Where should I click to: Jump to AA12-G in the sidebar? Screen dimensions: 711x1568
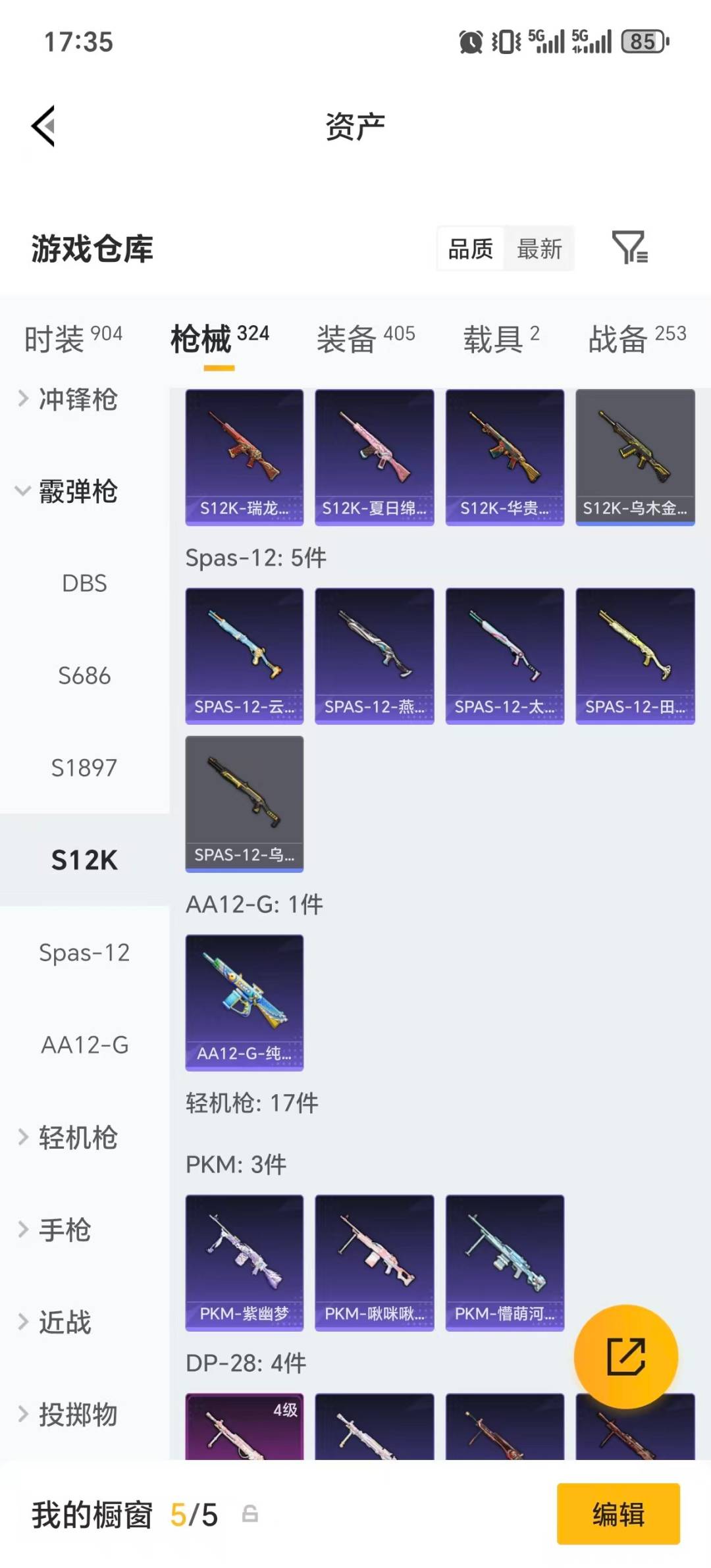click(x=84, y=1045)
